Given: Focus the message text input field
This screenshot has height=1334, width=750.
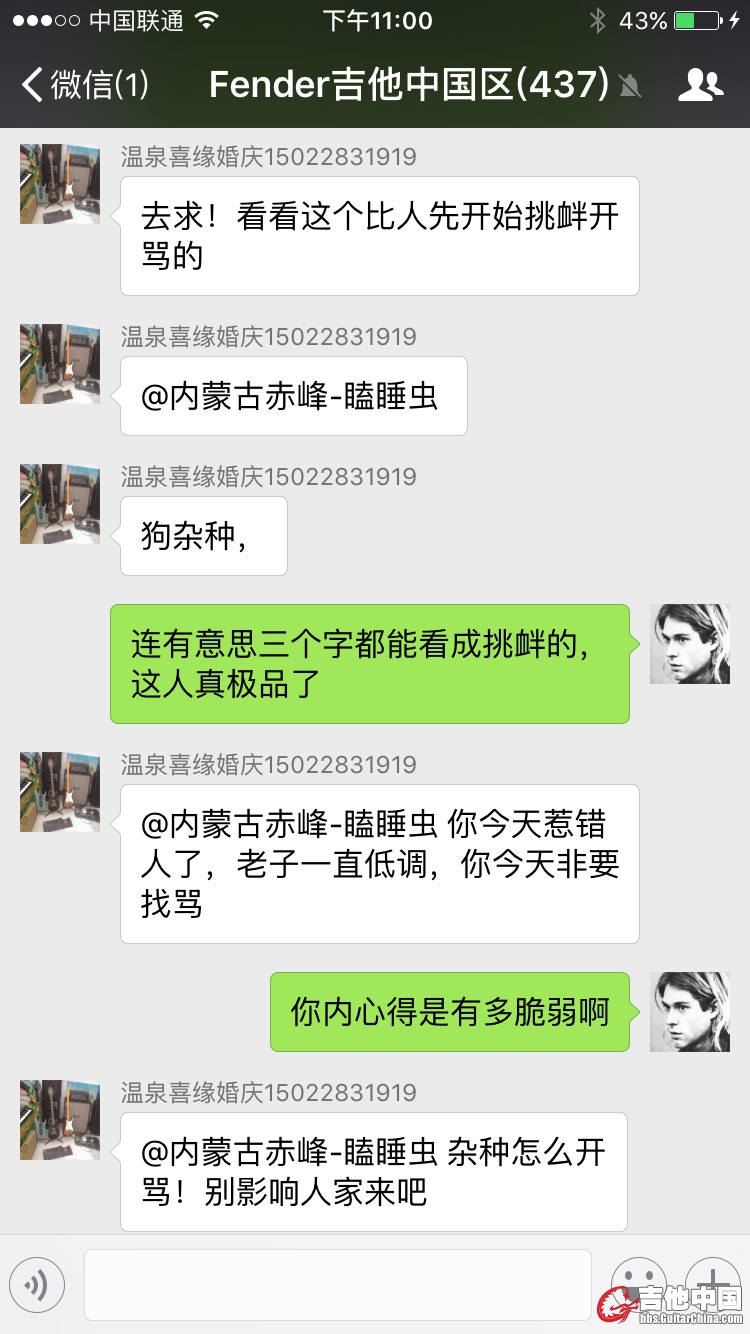Looking at the screenshot, I should coord(337,1284).
